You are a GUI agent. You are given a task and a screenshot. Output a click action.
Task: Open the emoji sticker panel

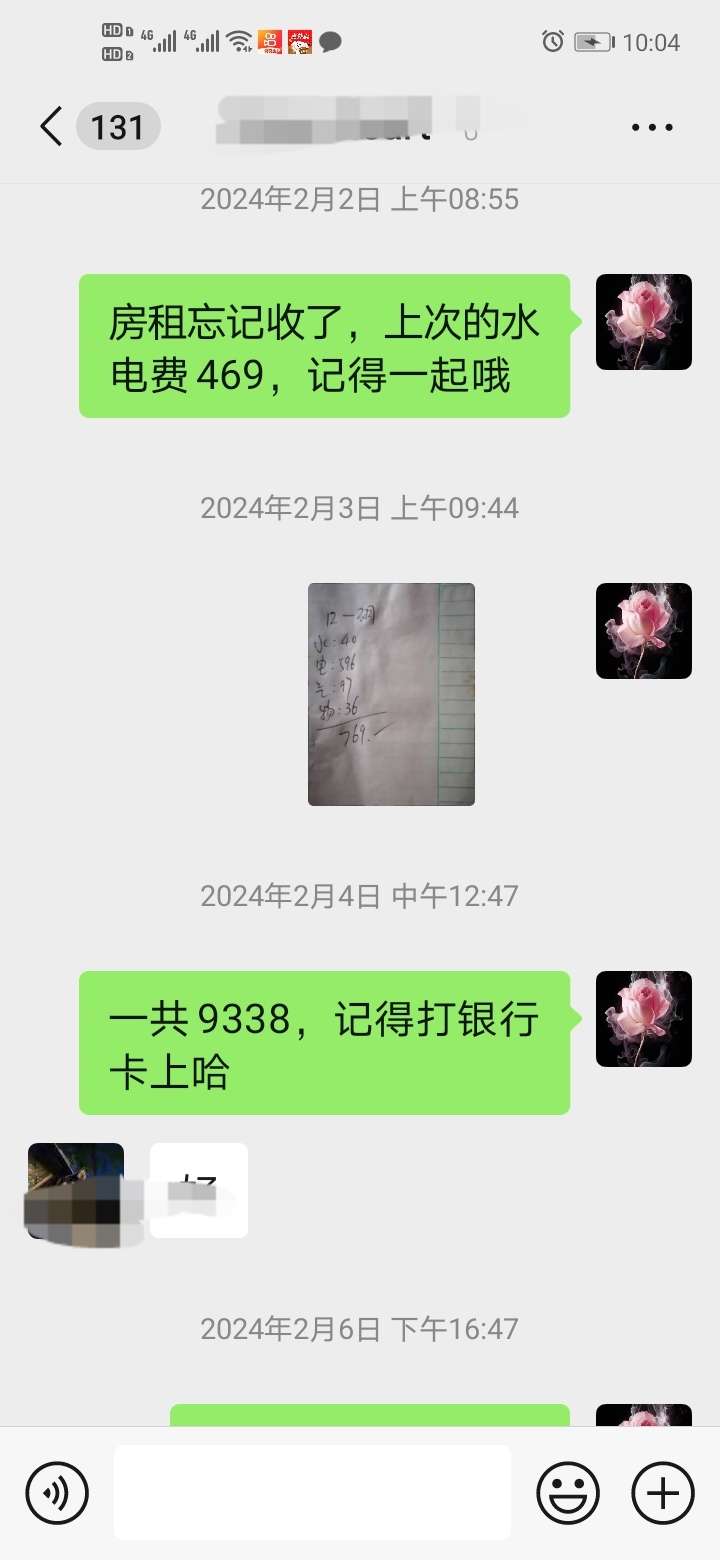pos(568,1493)
